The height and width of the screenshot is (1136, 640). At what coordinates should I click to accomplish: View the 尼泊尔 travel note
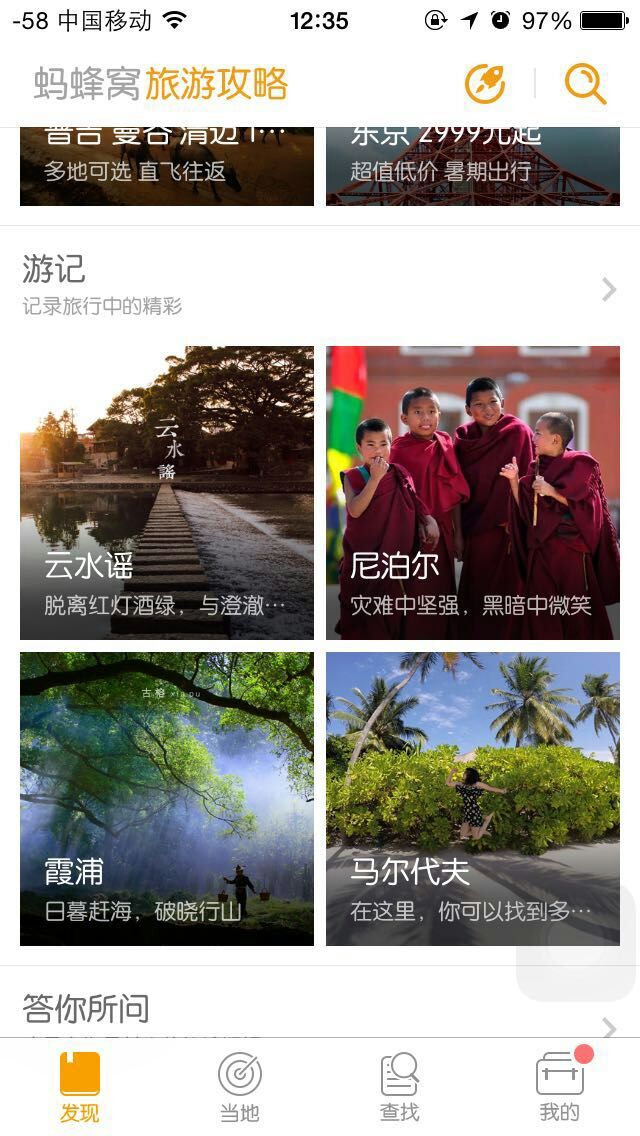click(473, 493)
